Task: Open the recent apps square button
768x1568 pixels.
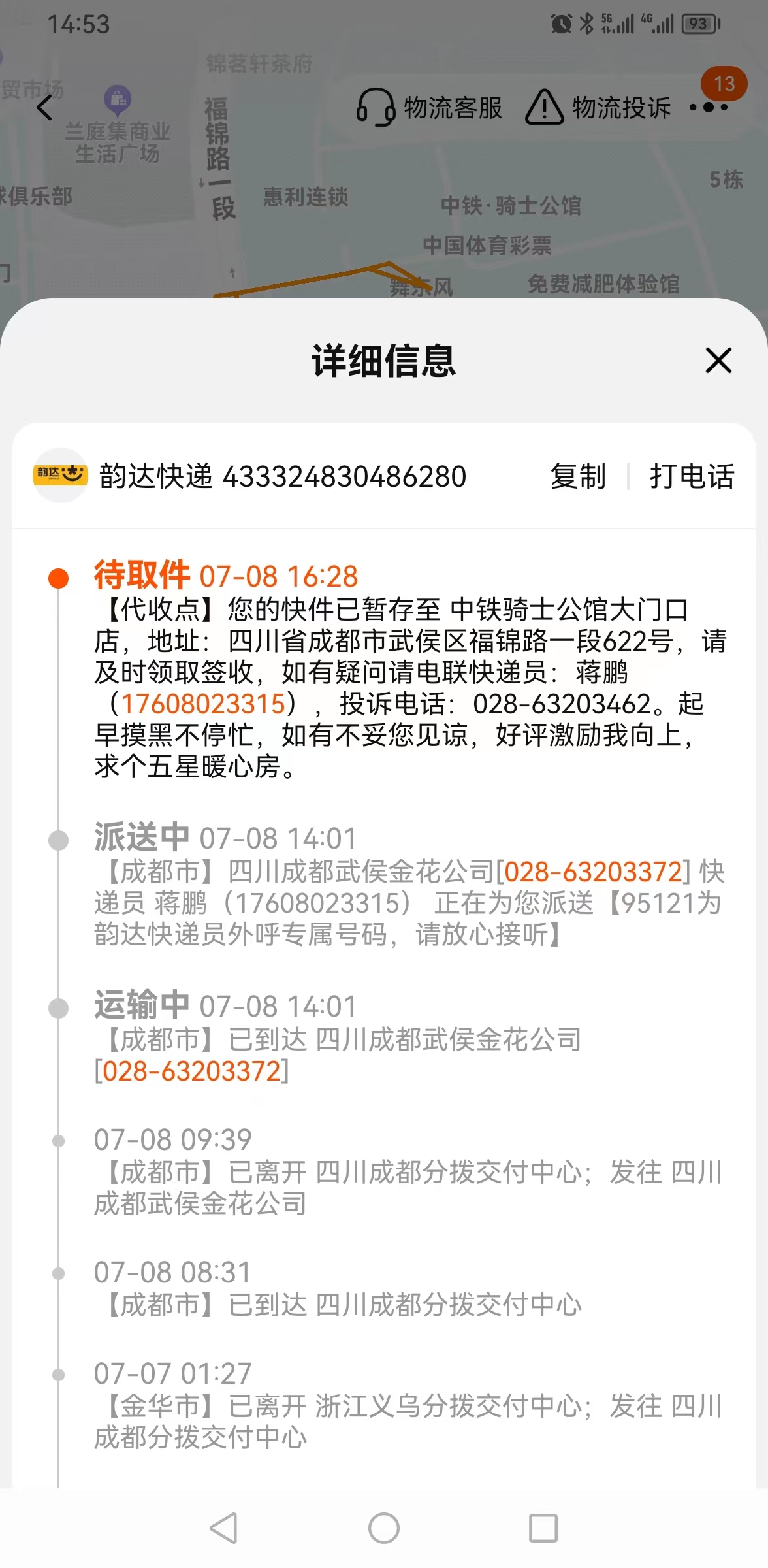Action: [543, 1528]
